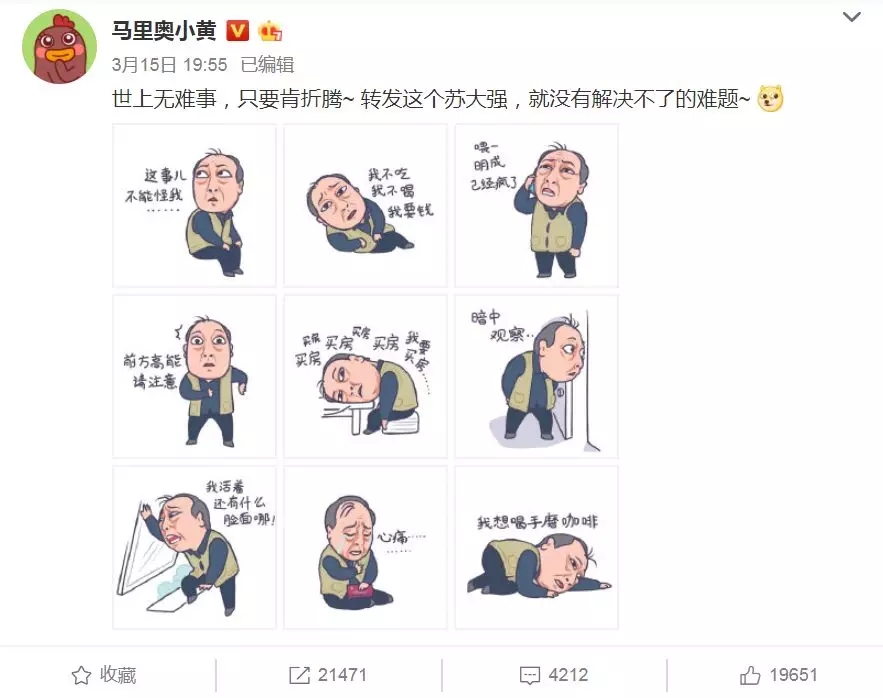
Task: Open the image captioned 我不吃我不喝我要钱
Action: tap(365, 205)
